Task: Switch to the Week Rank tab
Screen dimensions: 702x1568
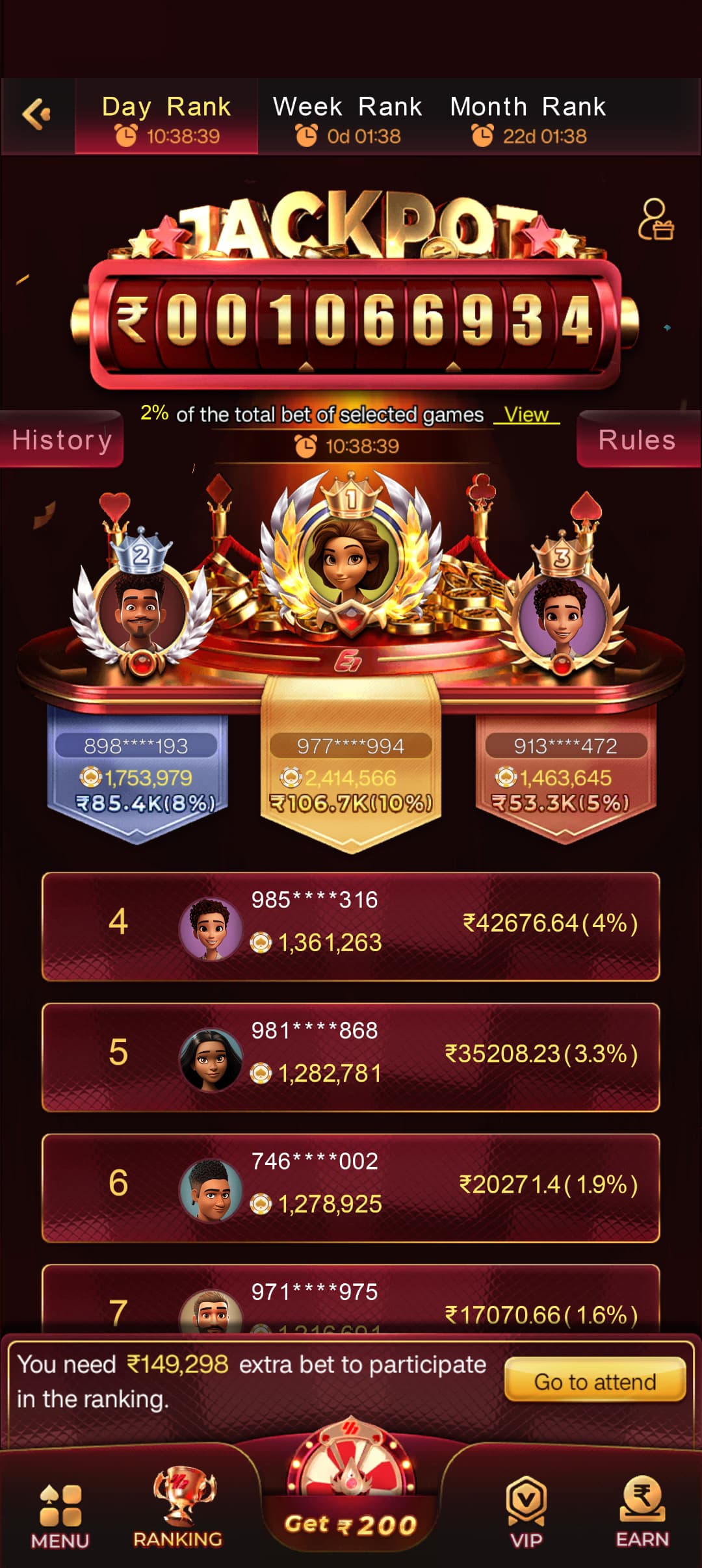Action: (x=348, y=118)
